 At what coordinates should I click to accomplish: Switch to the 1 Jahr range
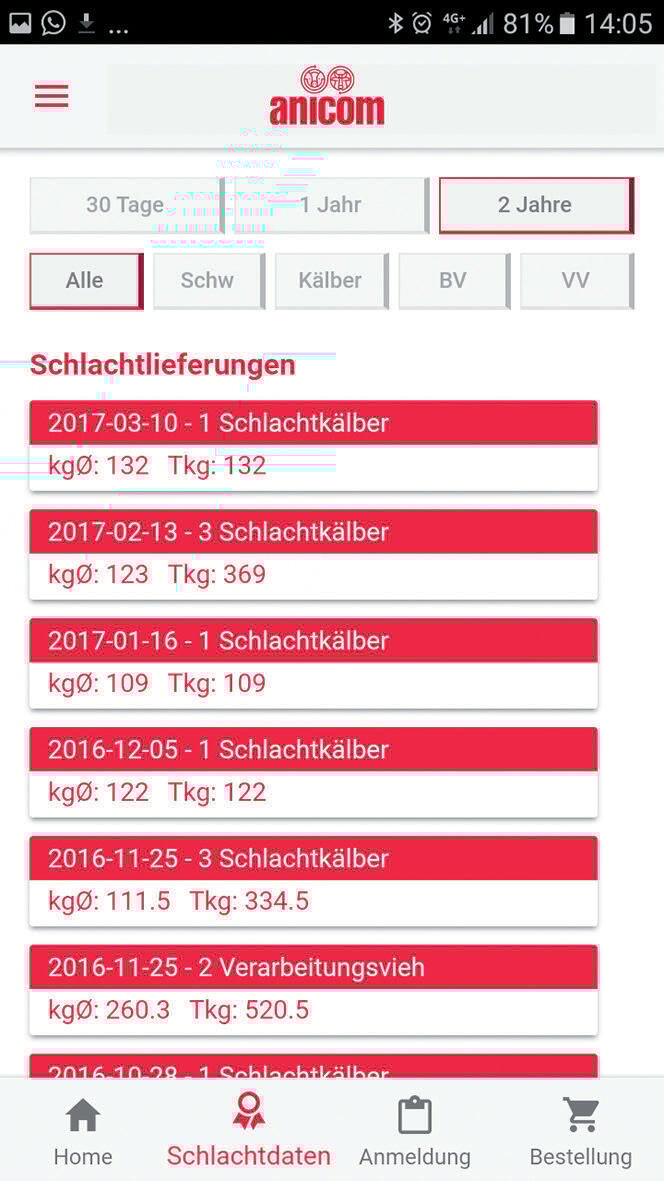330,205
